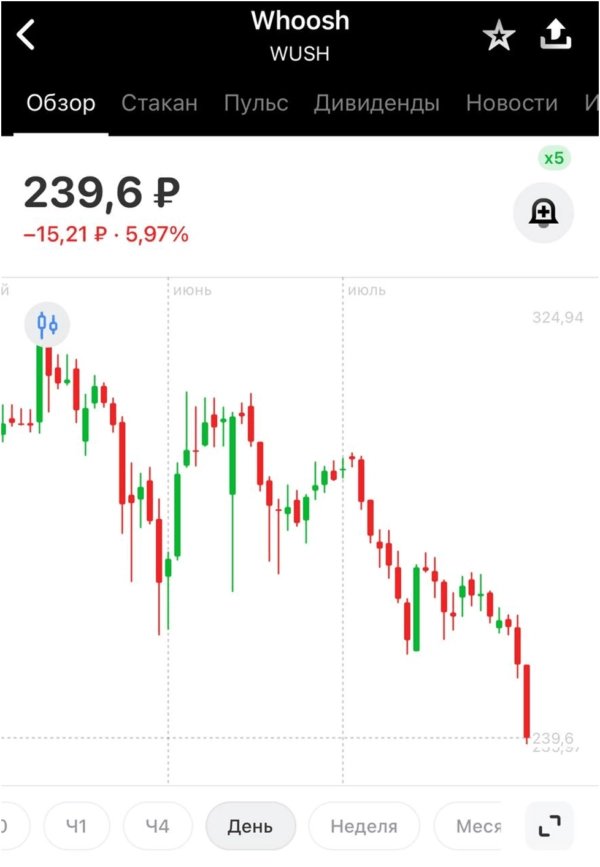Choose the День timeframe chip
Viewport: 600px width, 867px height.
pos(250,826)
